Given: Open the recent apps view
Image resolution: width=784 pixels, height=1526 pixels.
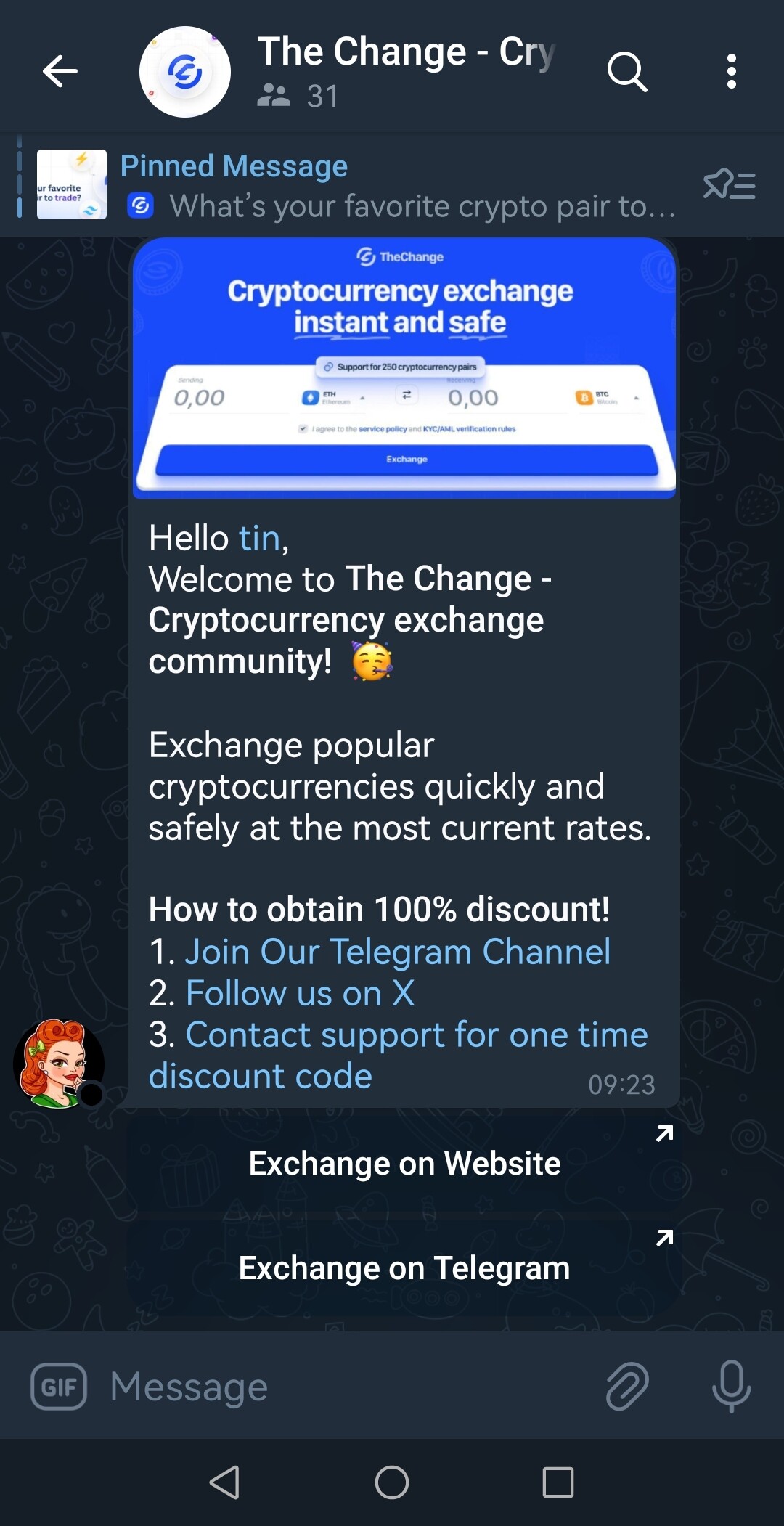Looking at the screenshot, I should 558,1482.
